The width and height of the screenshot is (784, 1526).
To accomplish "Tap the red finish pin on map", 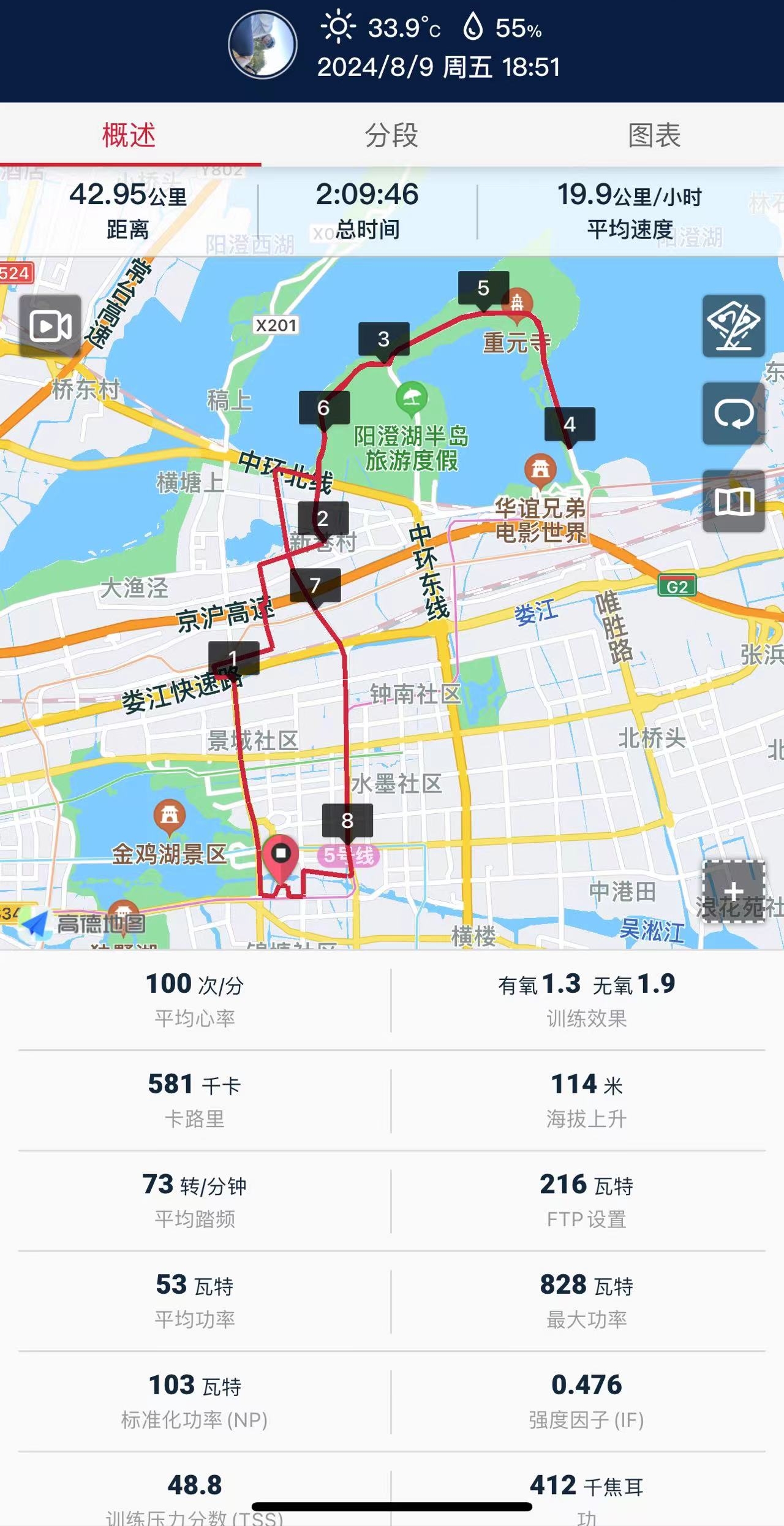I will pyautogui.click(x=281, y=855).
